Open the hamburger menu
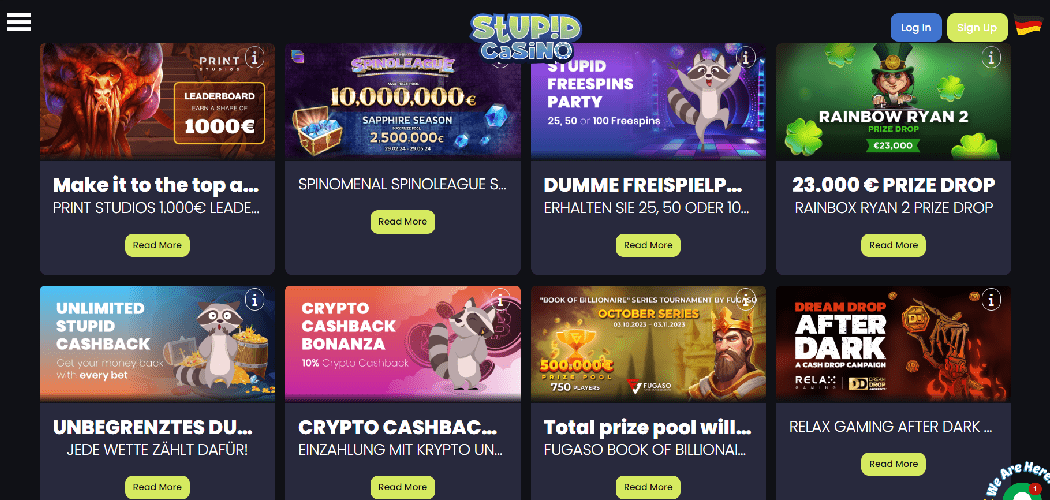This screenshot has height=500, width=1050. pos(19,22)
